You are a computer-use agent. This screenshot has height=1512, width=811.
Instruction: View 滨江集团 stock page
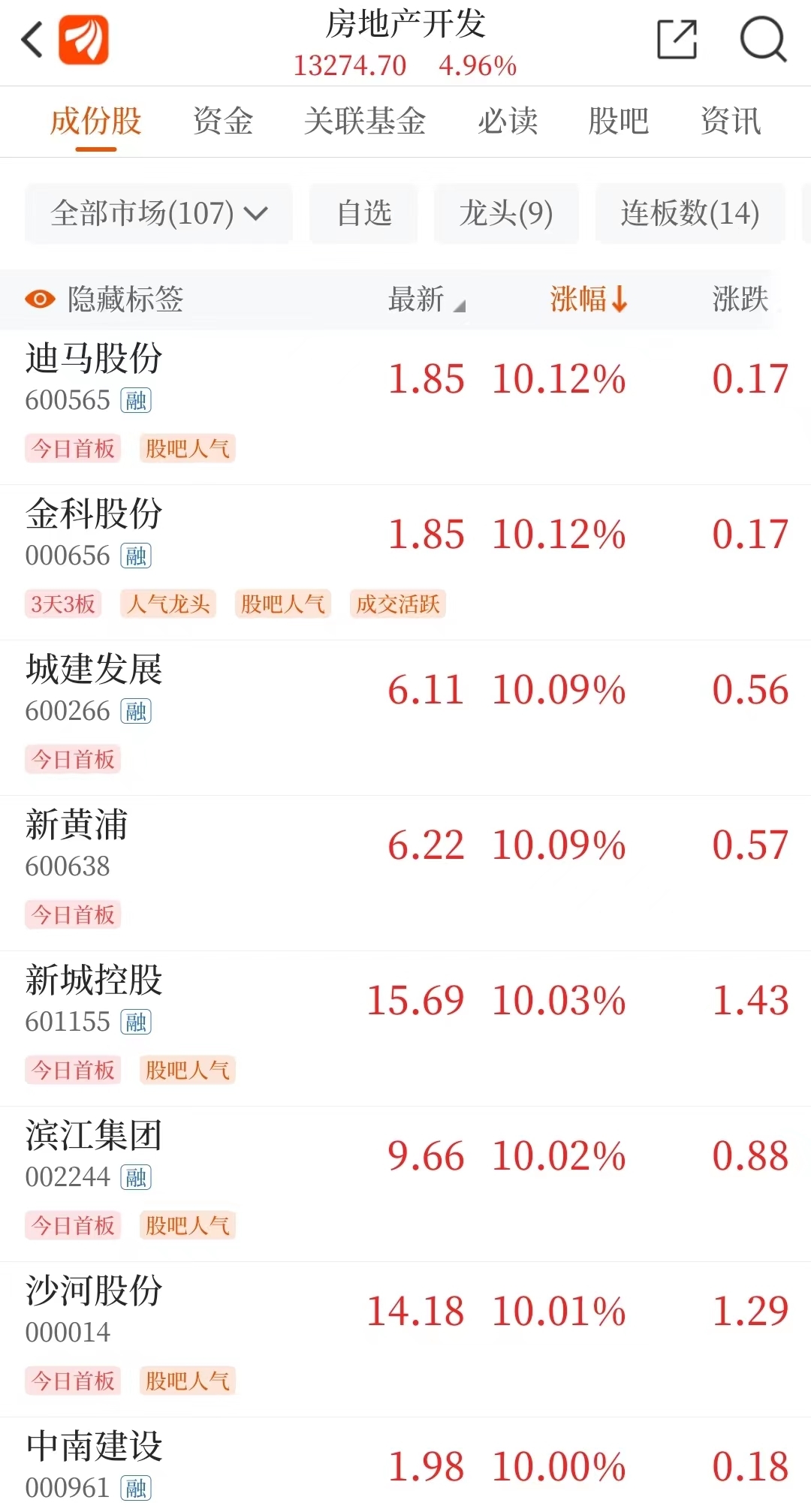tap(94, 1136)
